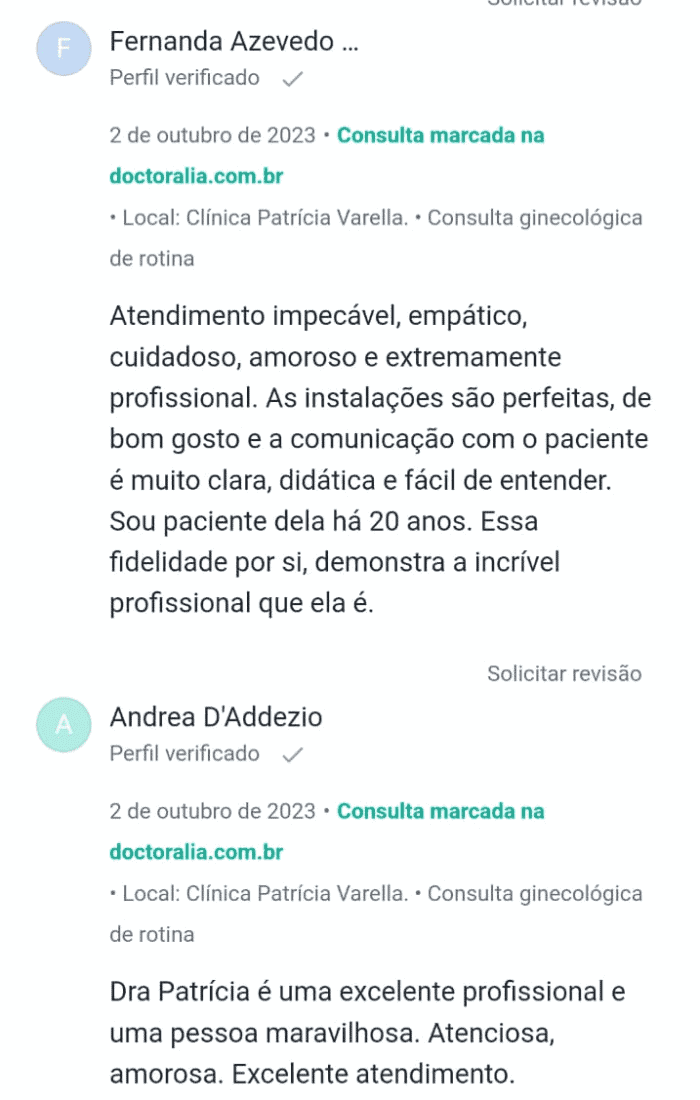Open the doctoralia.com.br link in Fernanda's review
This screenshot has height=1100, width=700.
click(196, 177)
